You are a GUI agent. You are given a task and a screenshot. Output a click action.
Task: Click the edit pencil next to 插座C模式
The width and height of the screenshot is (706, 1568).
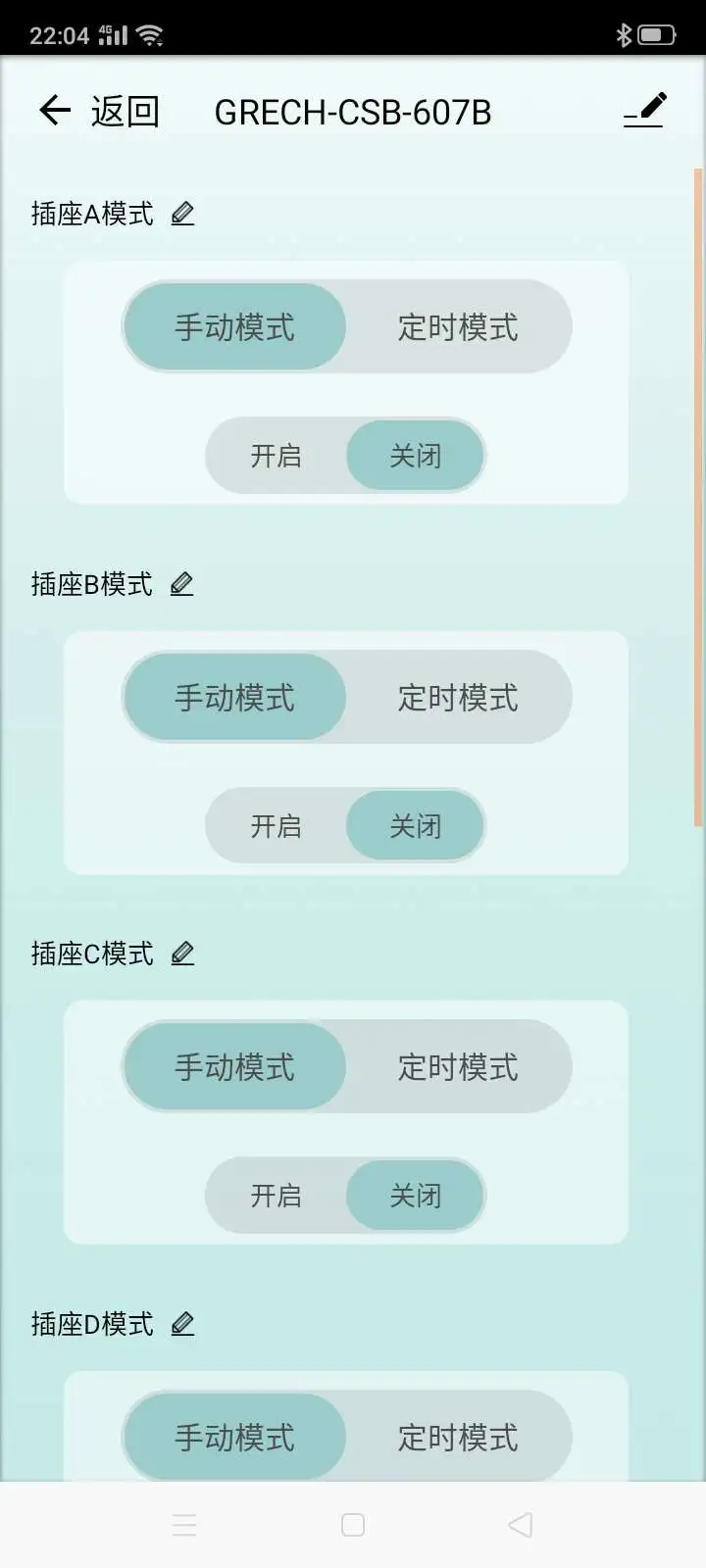click(x=181, y=953)
